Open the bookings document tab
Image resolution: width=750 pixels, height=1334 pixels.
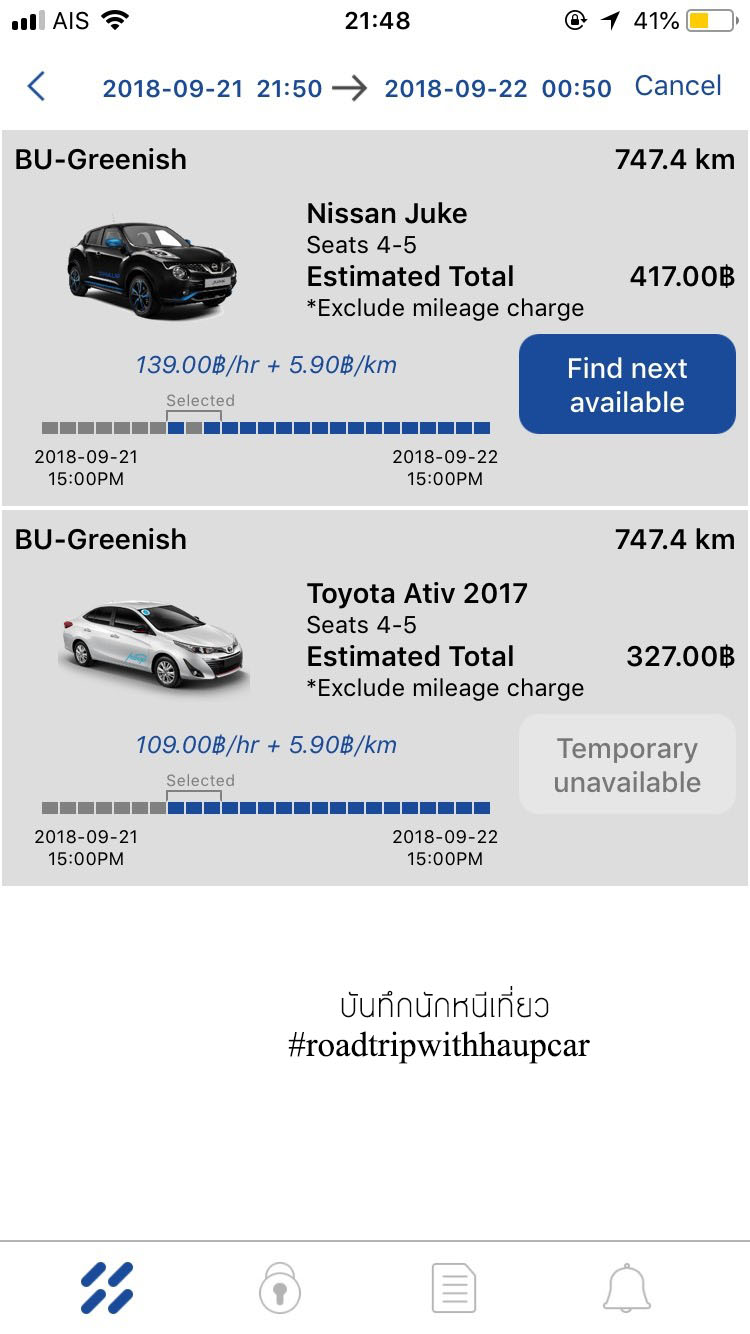click(453, 1288)
